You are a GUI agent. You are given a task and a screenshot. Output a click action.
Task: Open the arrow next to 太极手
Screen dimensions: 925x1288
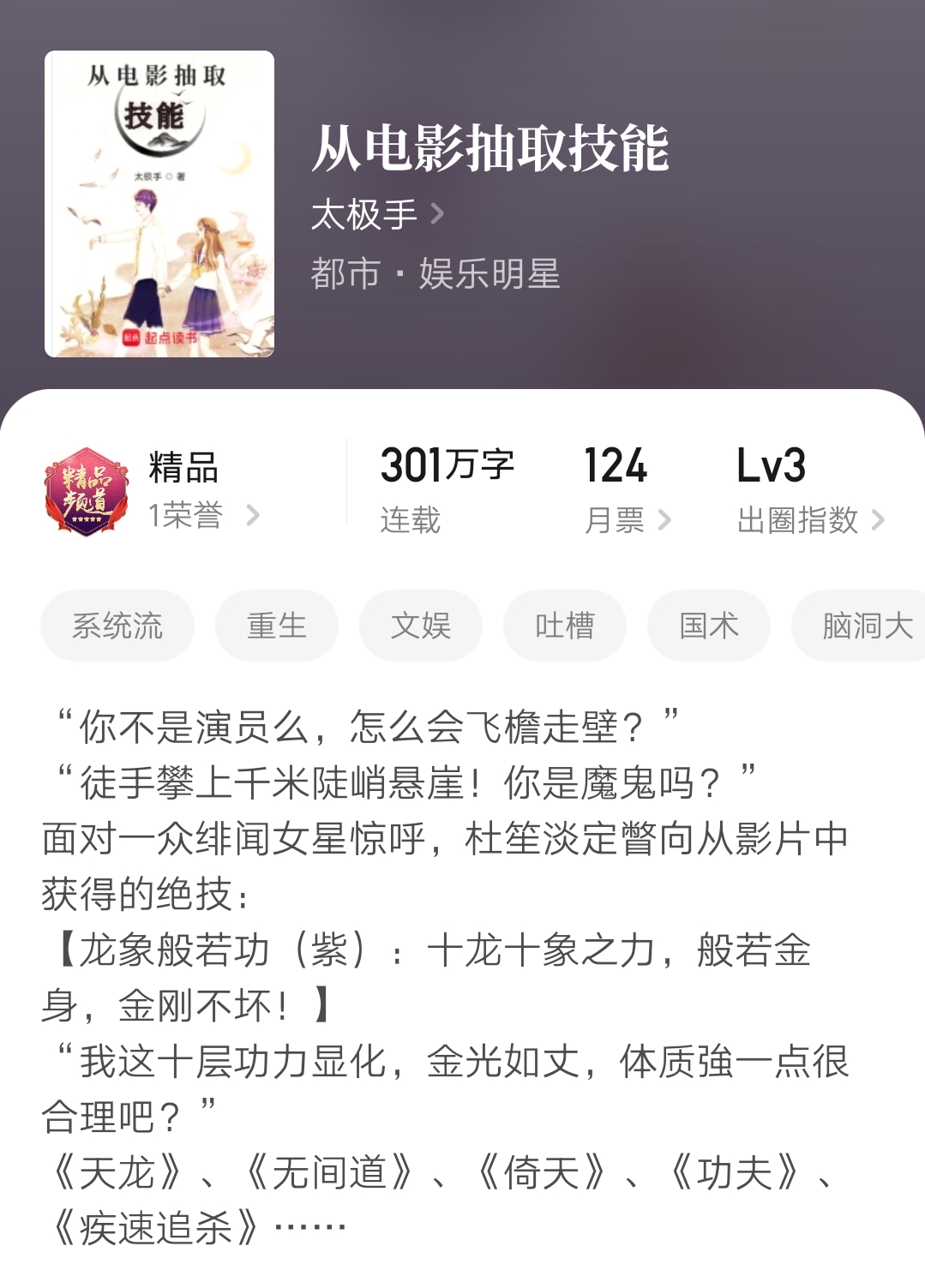click(439, 215)
